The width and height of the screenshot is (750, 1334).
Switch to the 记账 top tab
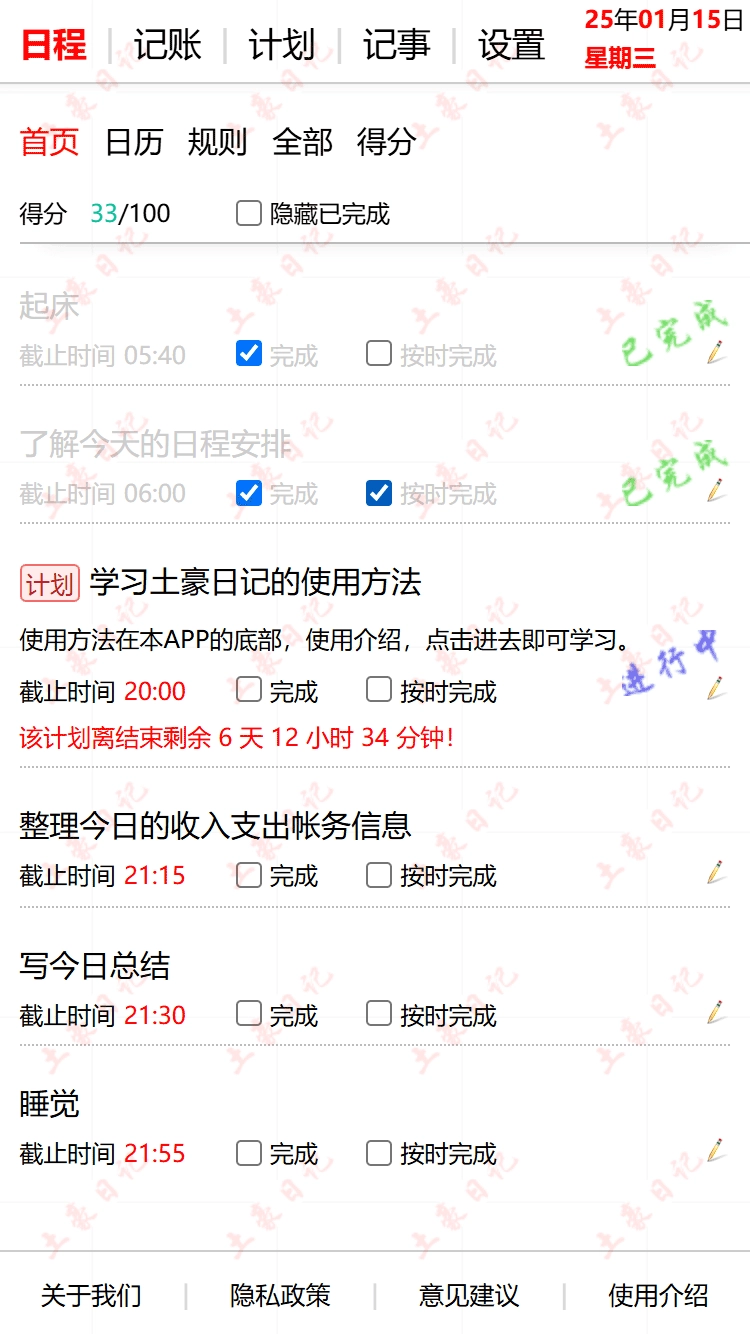click(x=168, y=45)
